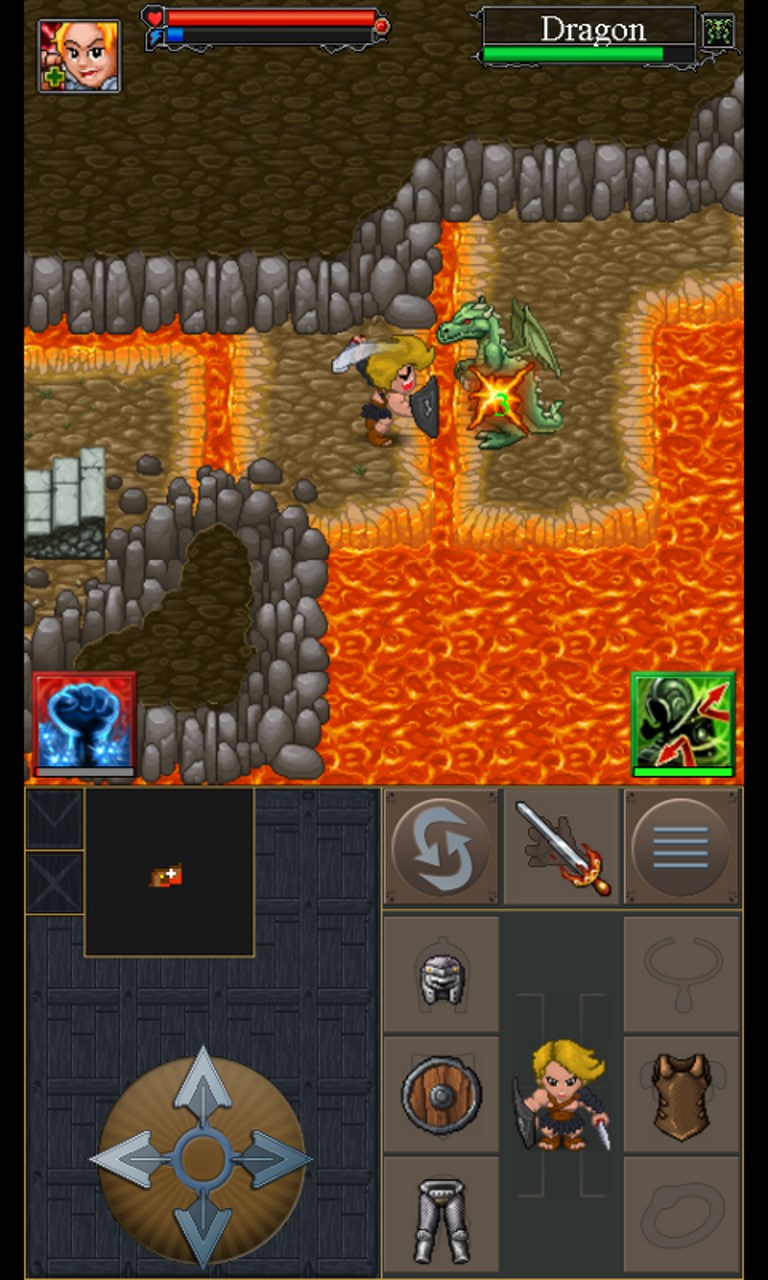Move down with the d-pad arrow
This screenshot has height=1280, width=768.
click(x=203, y=1228)
